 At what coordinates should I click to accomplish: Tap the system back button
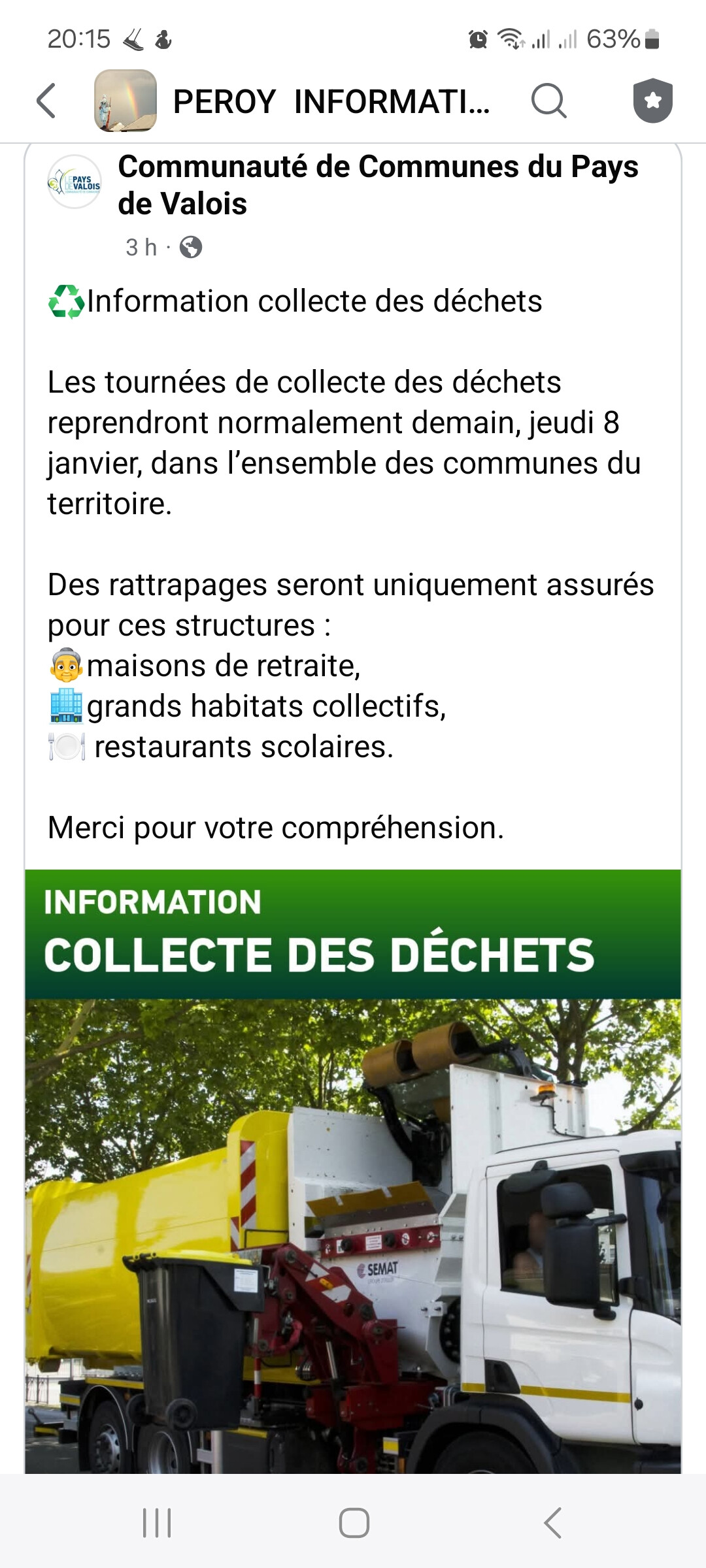pyautogui.click(x=552, y=1523)
